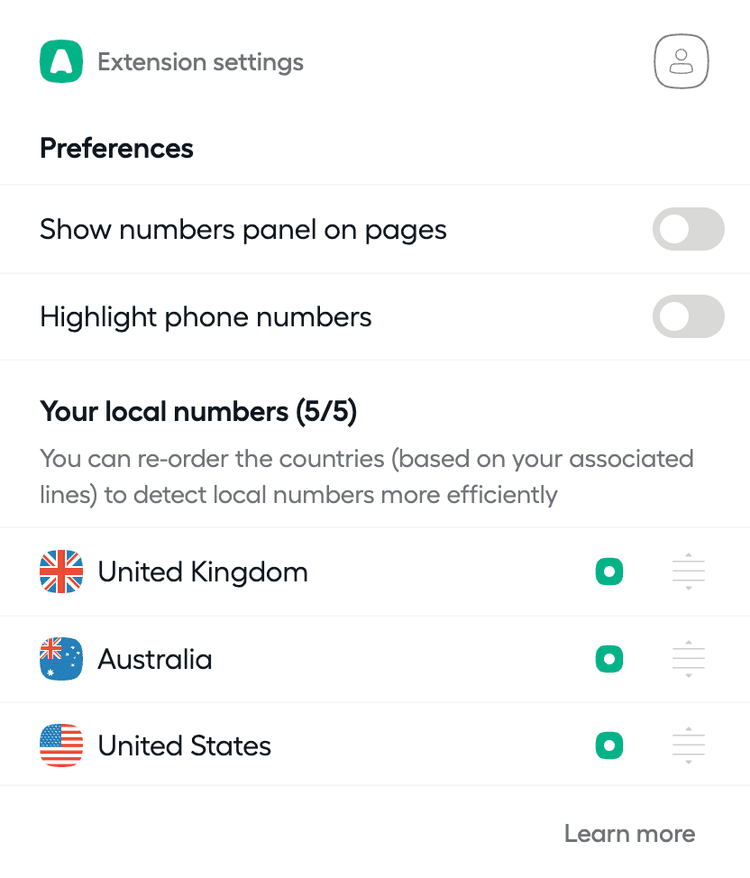Select the United Kingdom row
The height and width of the screenshot is (878, 750).
pyautogui.click(x=202, y=572)
